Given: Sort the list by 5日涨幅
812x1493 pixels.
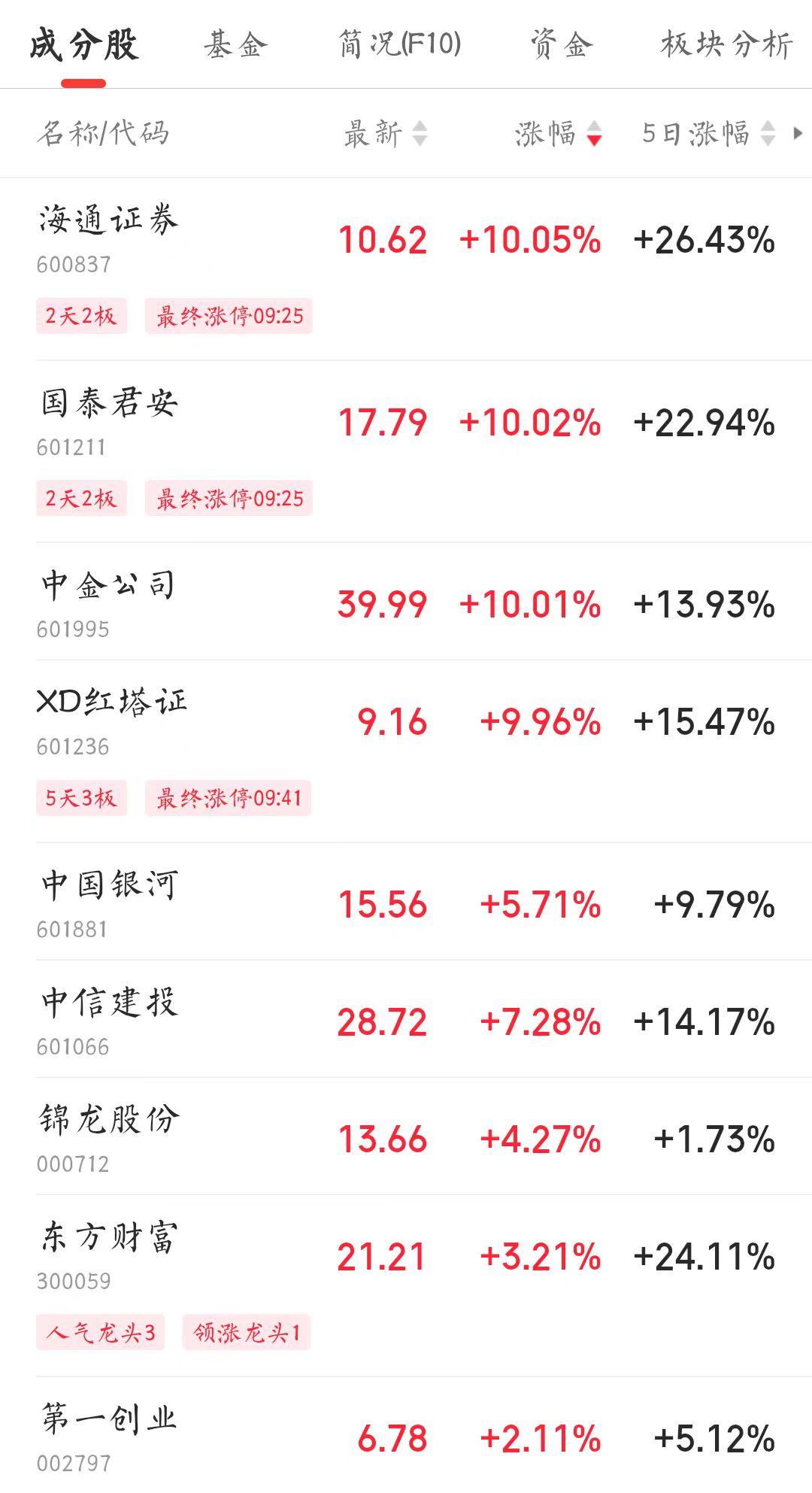Looking at the screenshot, I should pos(707,134).
